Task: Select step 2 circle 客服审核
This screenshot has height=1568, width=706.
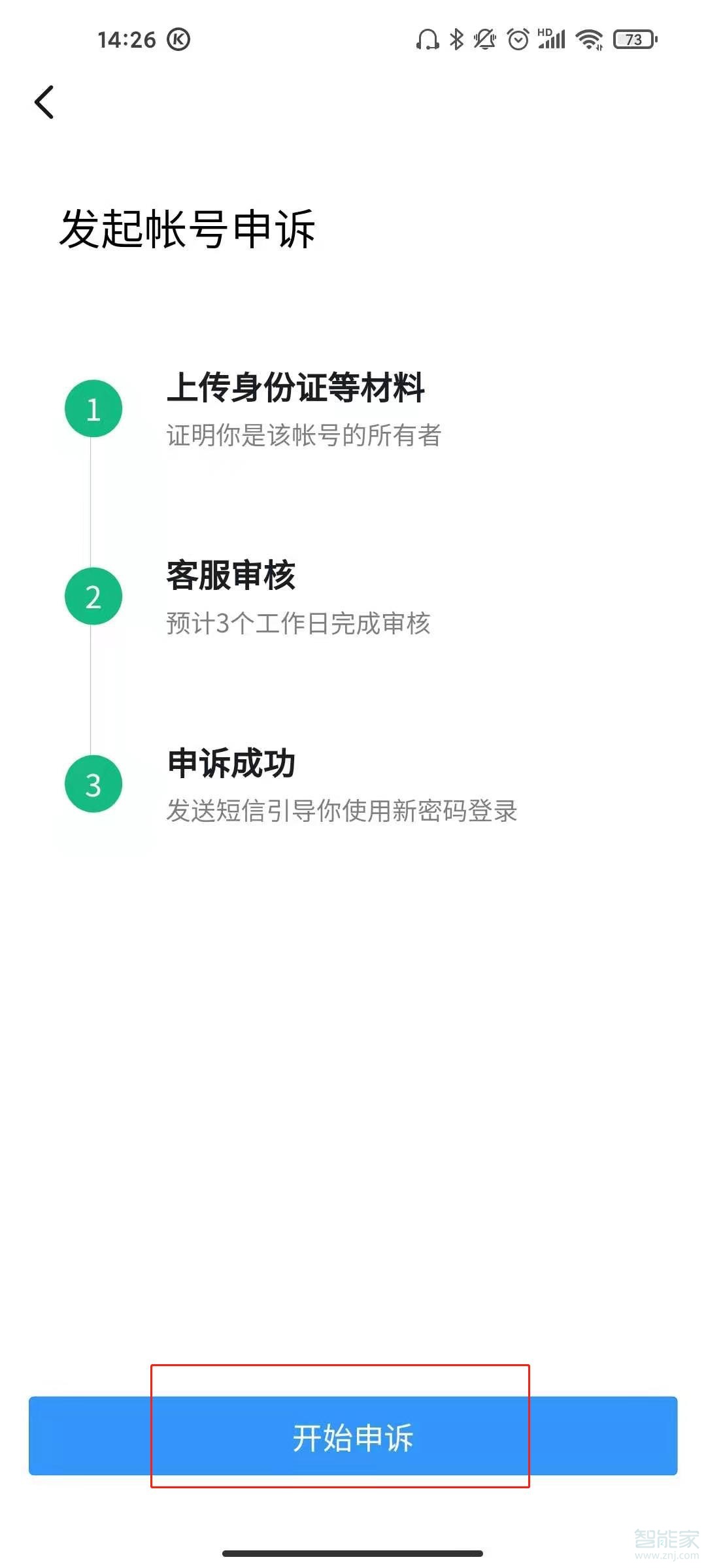Action: click(x=92, y=596)
